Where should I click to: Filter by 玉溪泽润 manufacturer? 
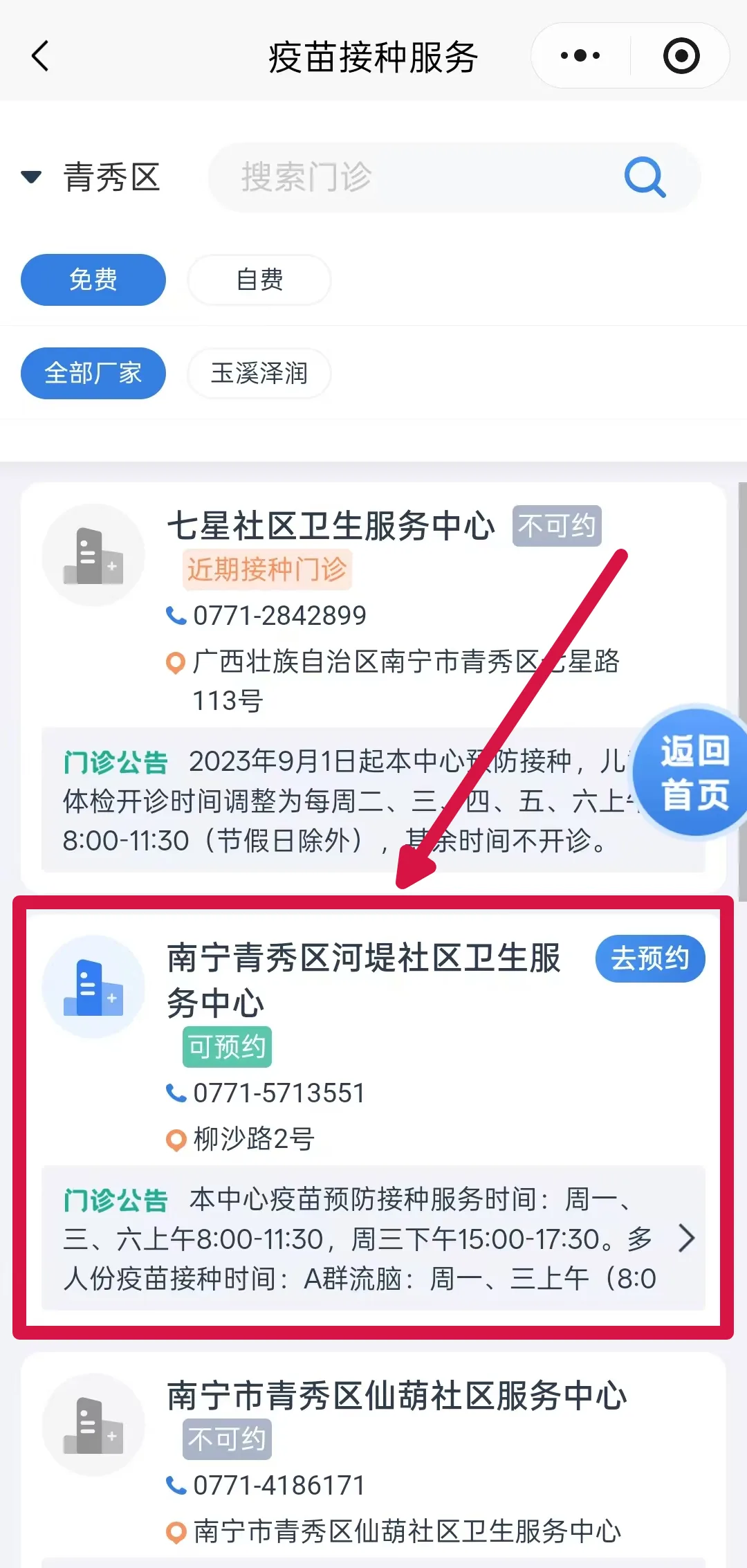pos(259,373)
